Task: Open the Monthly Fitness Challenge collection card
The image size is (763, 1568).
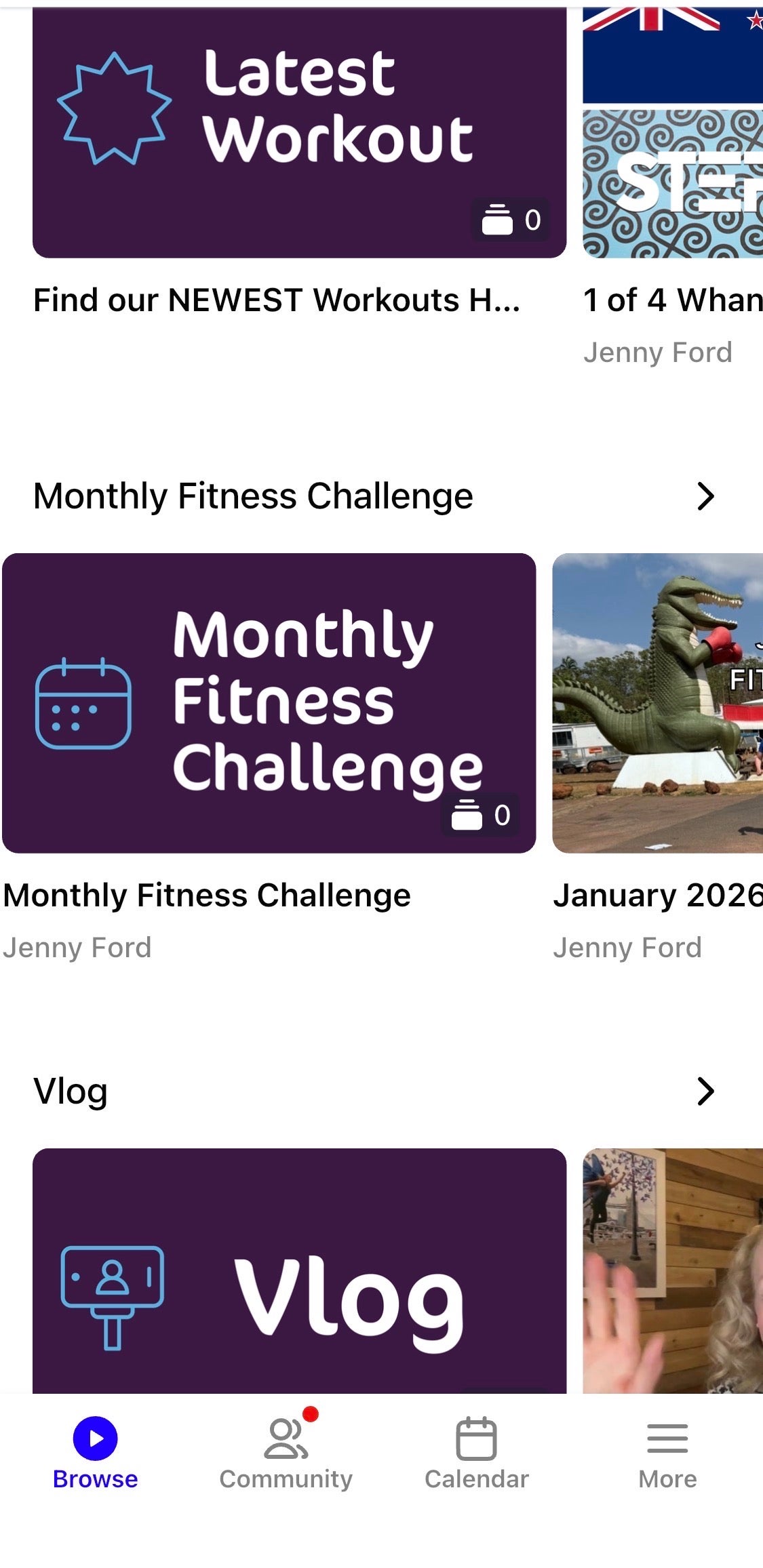Action: [269, 703]
